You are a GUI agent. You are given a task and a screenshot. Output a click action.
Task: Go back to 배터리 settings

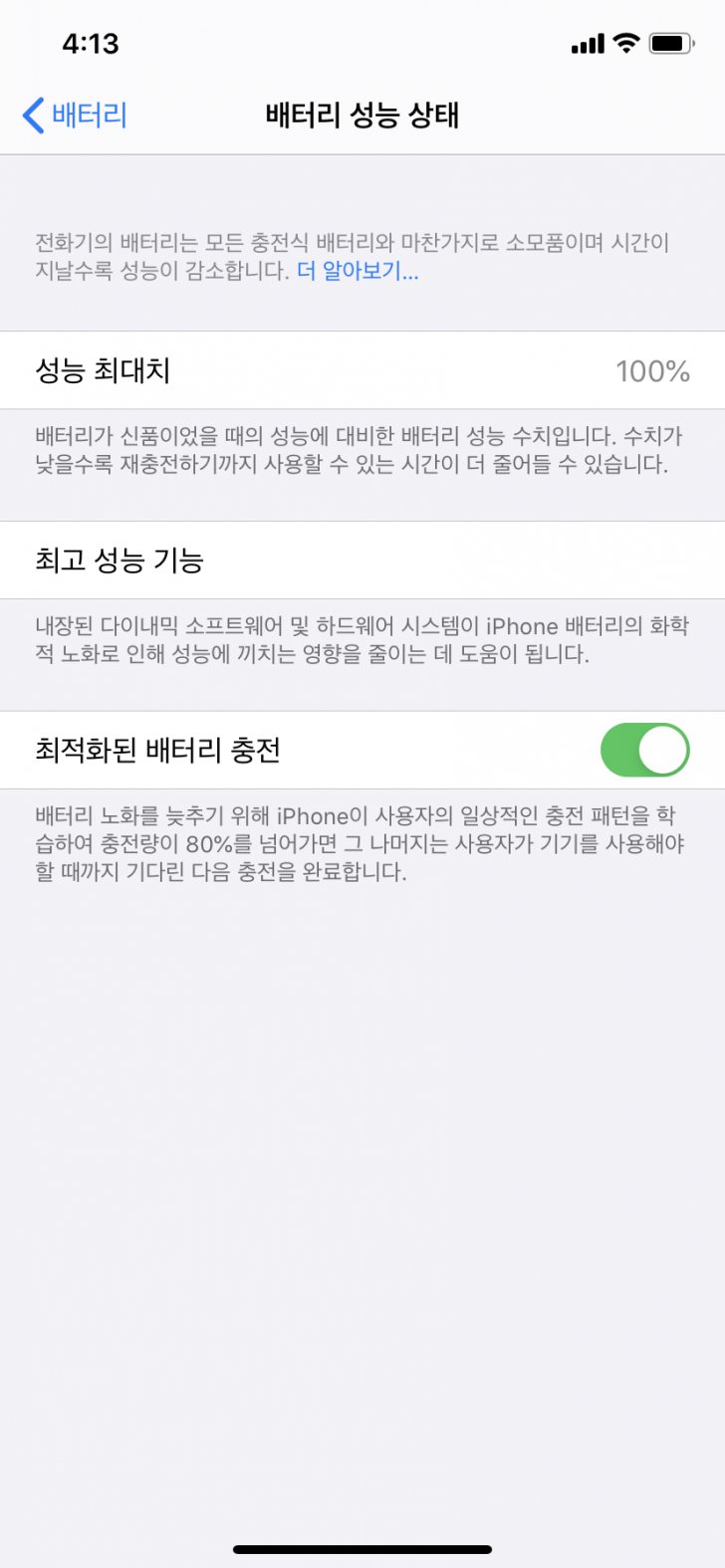(x=75, y=115)
